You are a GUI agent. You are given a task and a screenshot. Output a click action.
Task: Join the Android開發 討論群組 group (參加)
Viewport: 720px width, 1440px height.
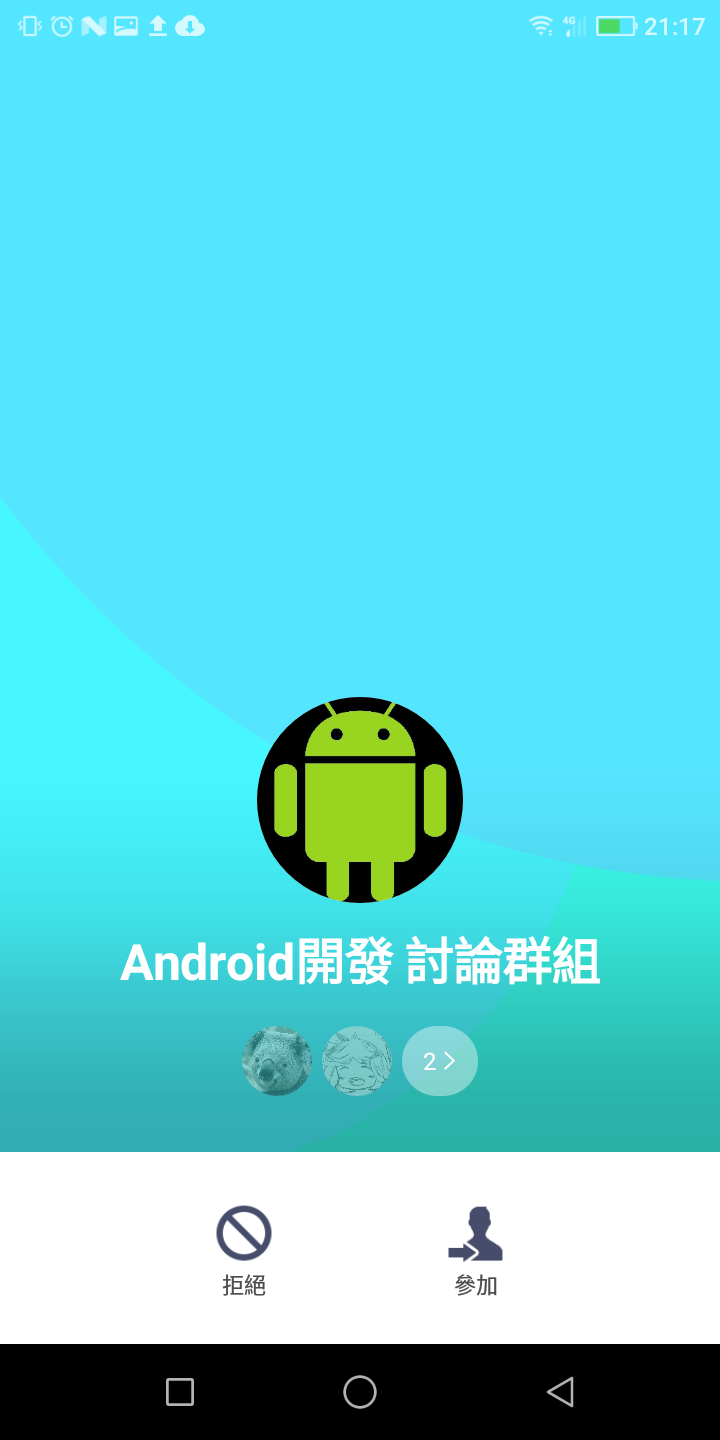coord(476,1250)
